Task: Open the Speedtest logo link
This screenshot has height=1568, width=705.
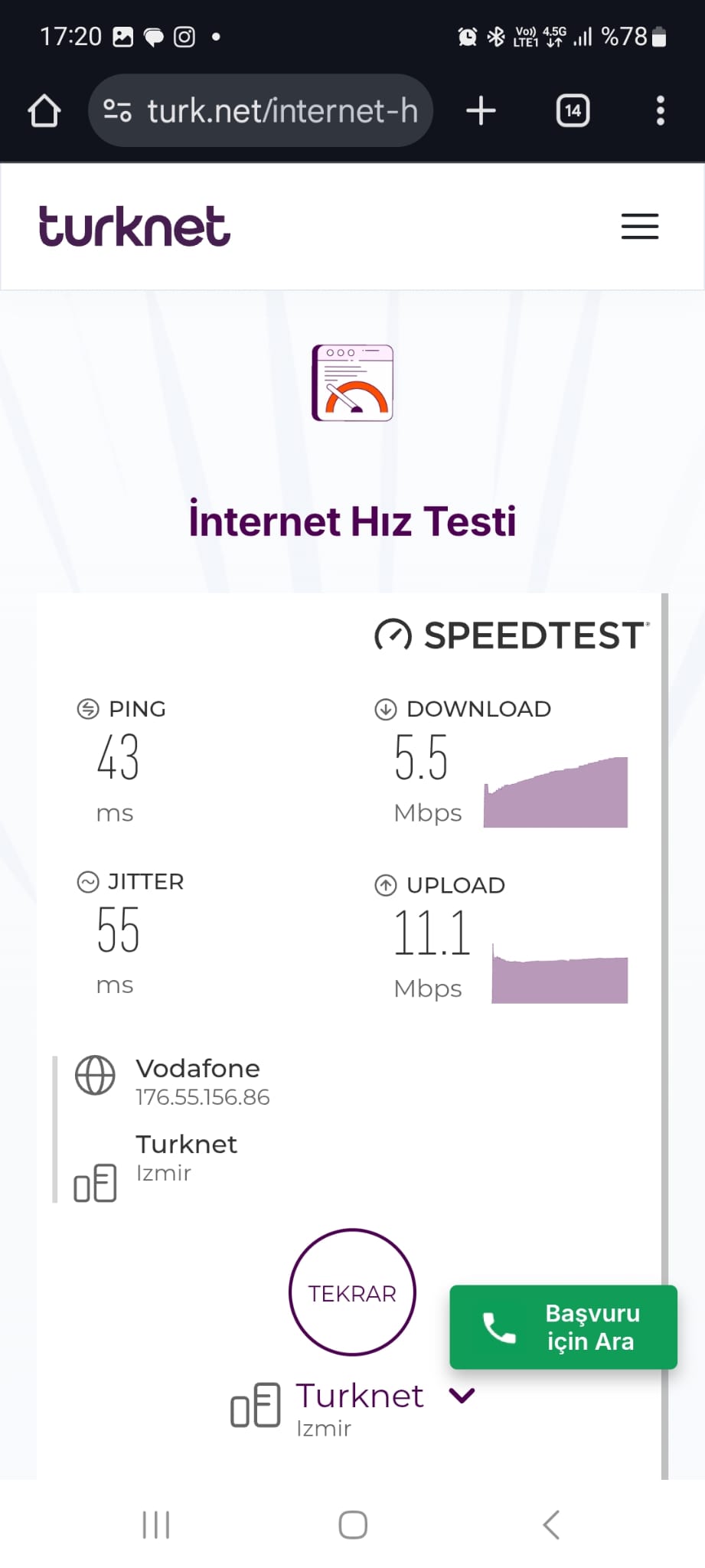Action: [511, 635]
